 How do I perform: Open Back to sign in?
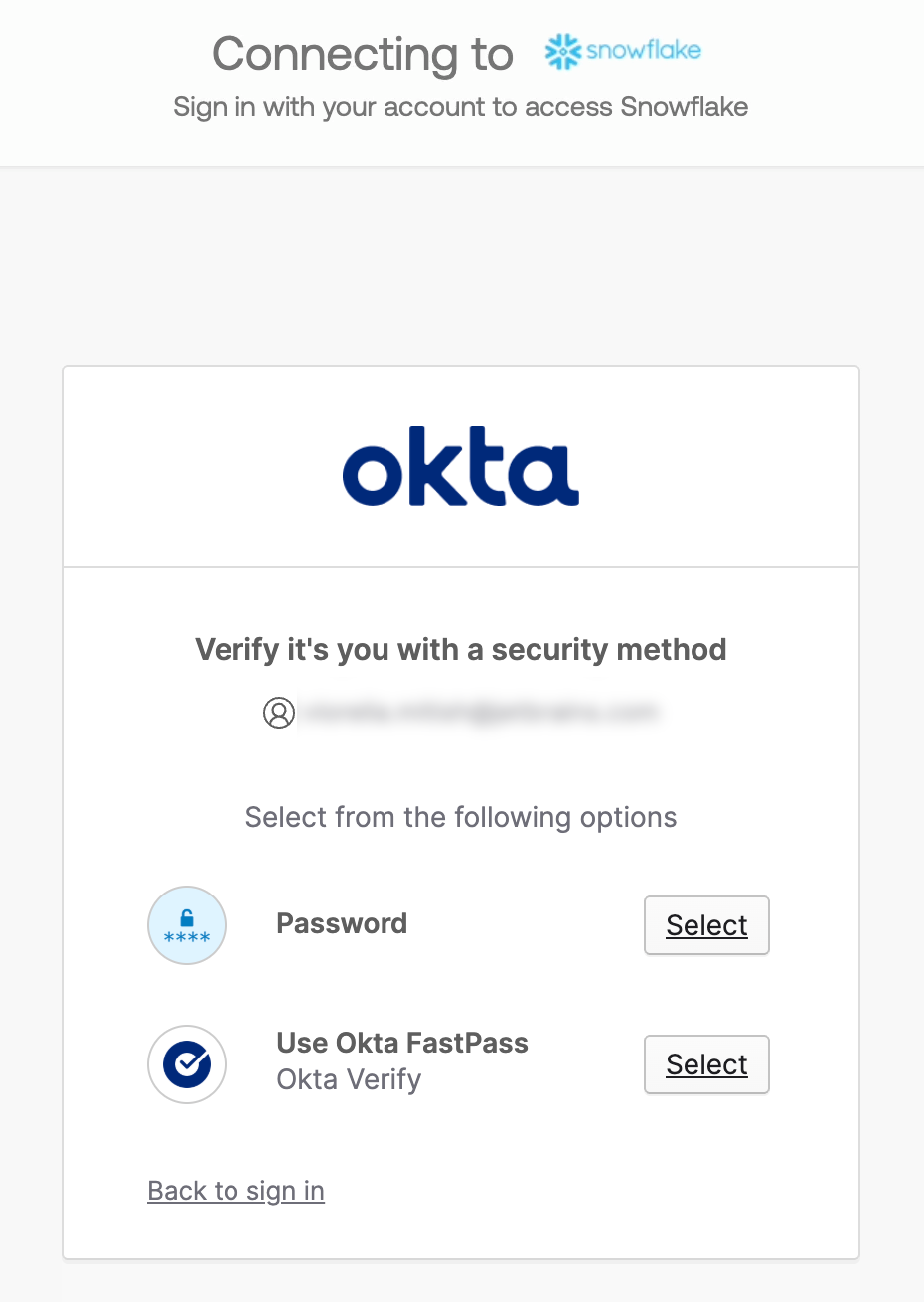click(235, 1190)
